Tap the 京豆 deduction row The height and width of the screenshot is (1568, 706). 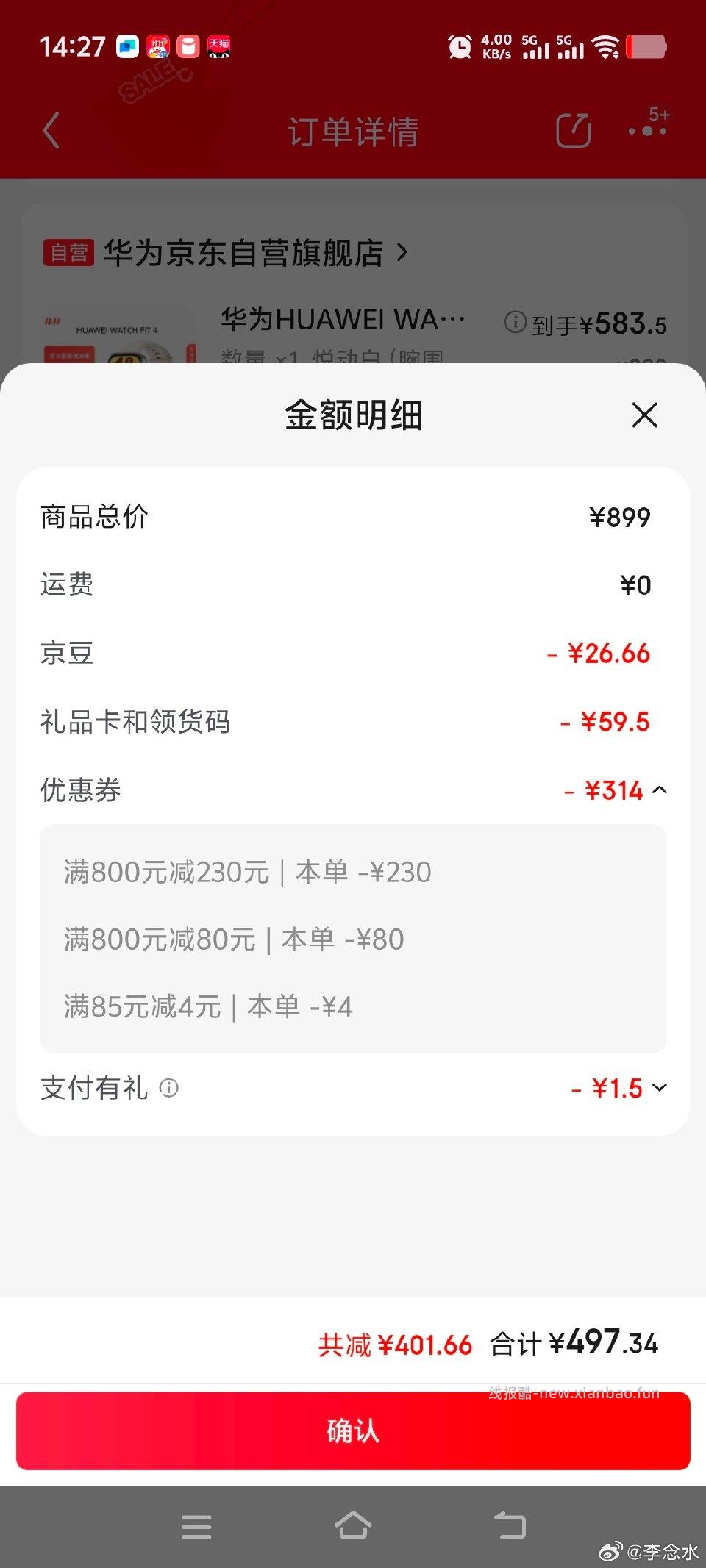coord(353,654)
